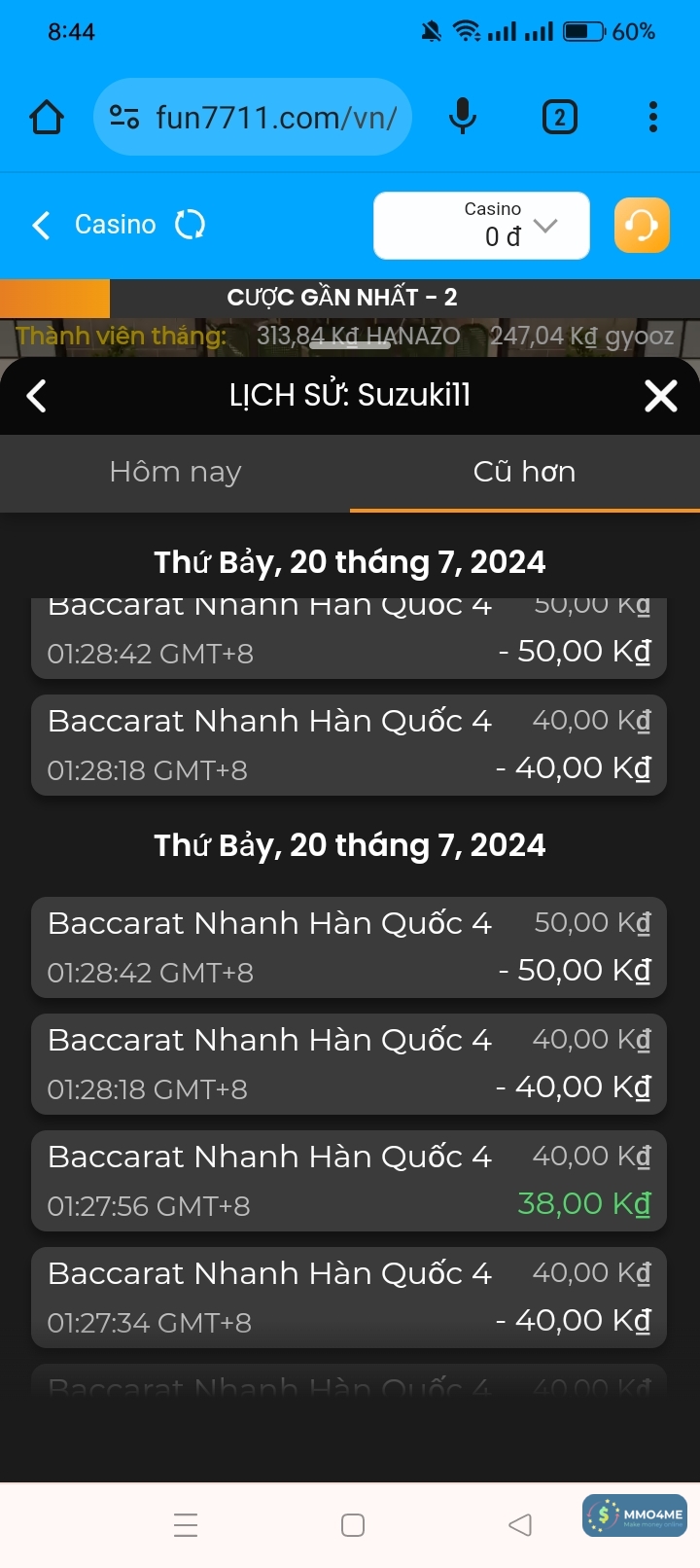This screenshot has width=700, height=1568.
Task: Refresh the casino page
Action: pos(190,226)
